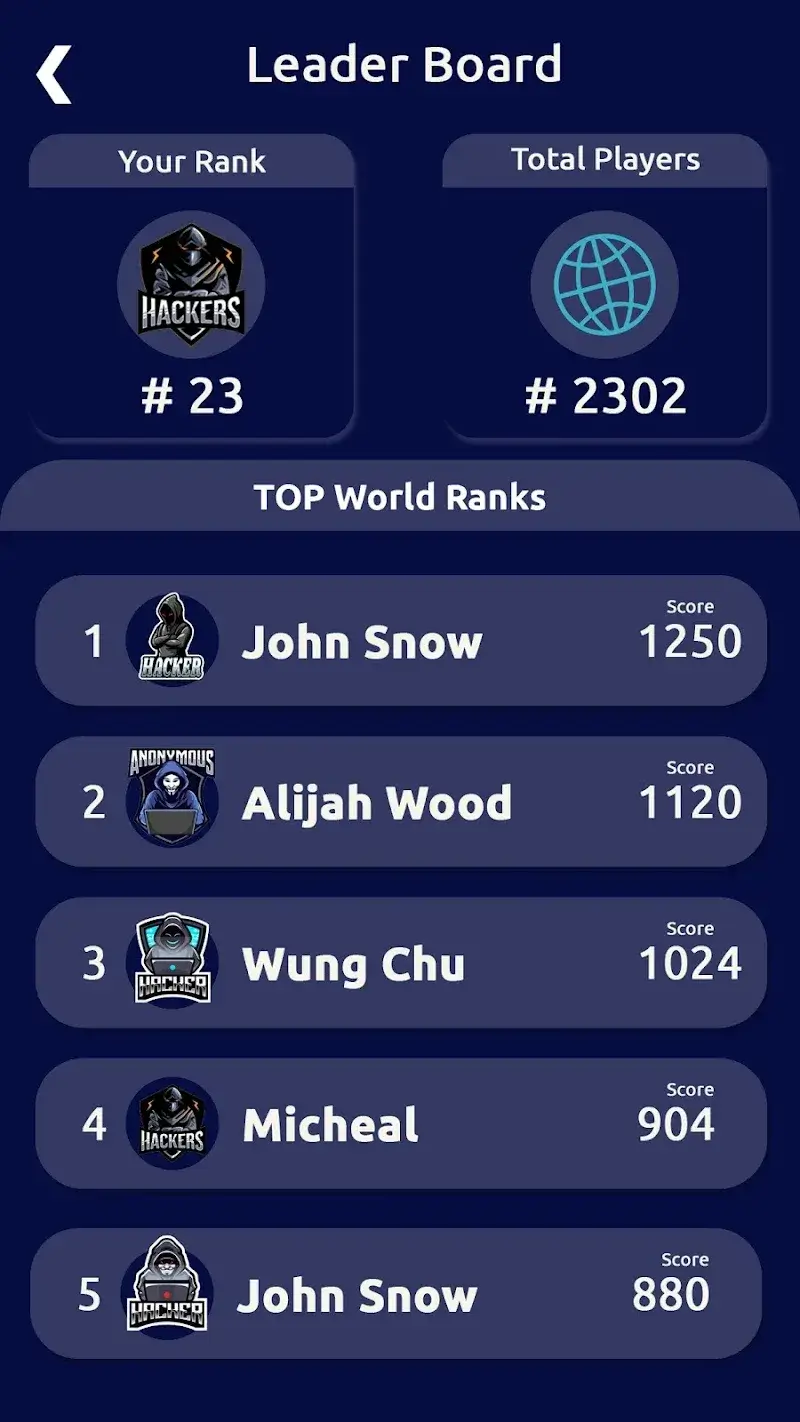Image resolution: width=800 pixels, height=1422 pixels.
Task: Open your Hackers rank avatar
Action: point(191,285)
